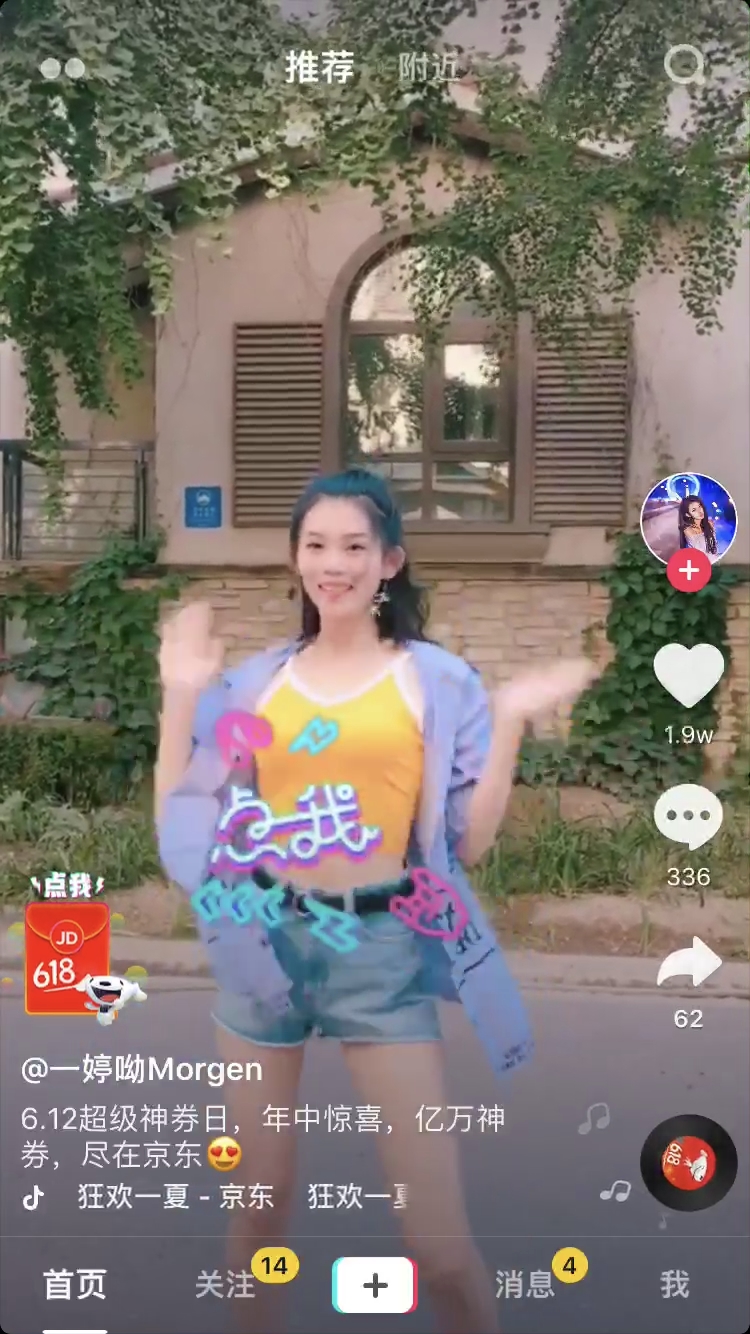Screen dimensions: 750x1334
Task: Open the 消息 tab
Action: tap(524, 1285)
